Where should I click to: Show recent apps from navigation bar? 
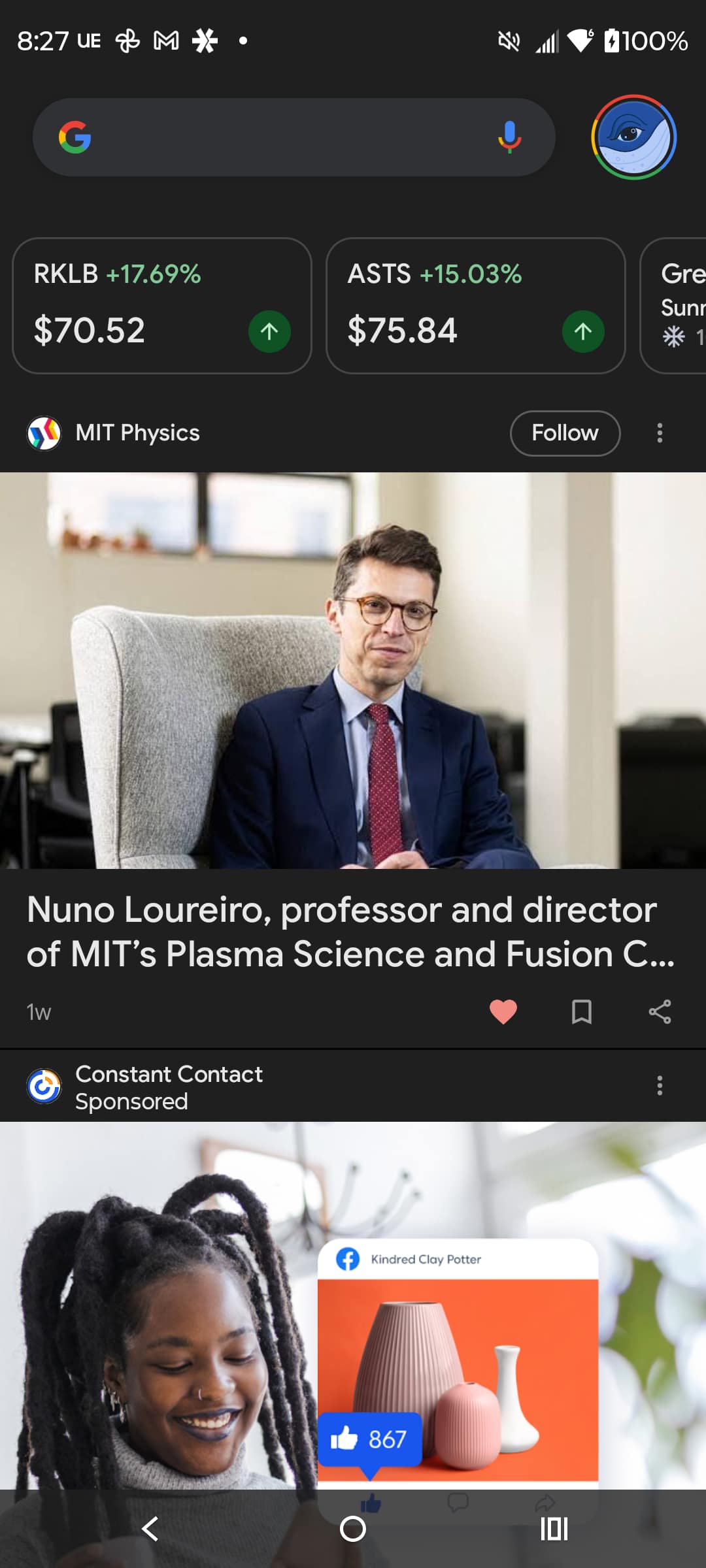(554, 1529)
